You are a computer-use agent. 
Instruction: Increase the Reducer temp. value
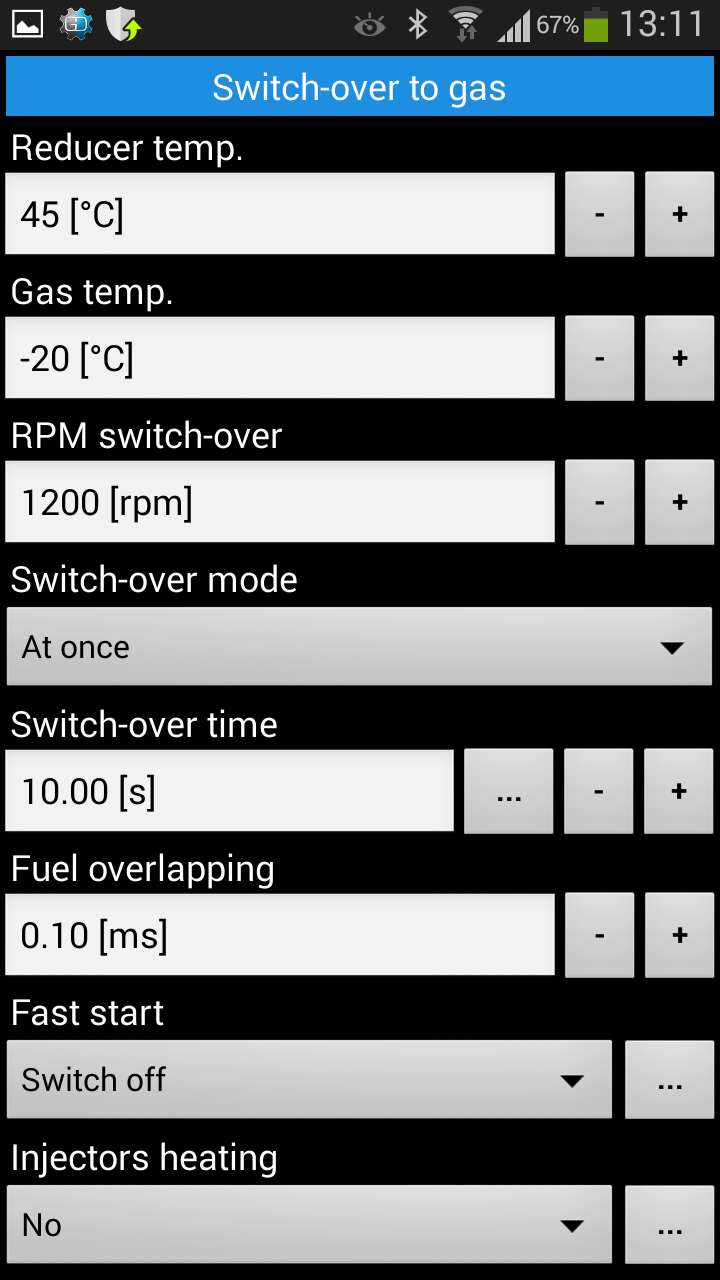click(679, 214)
